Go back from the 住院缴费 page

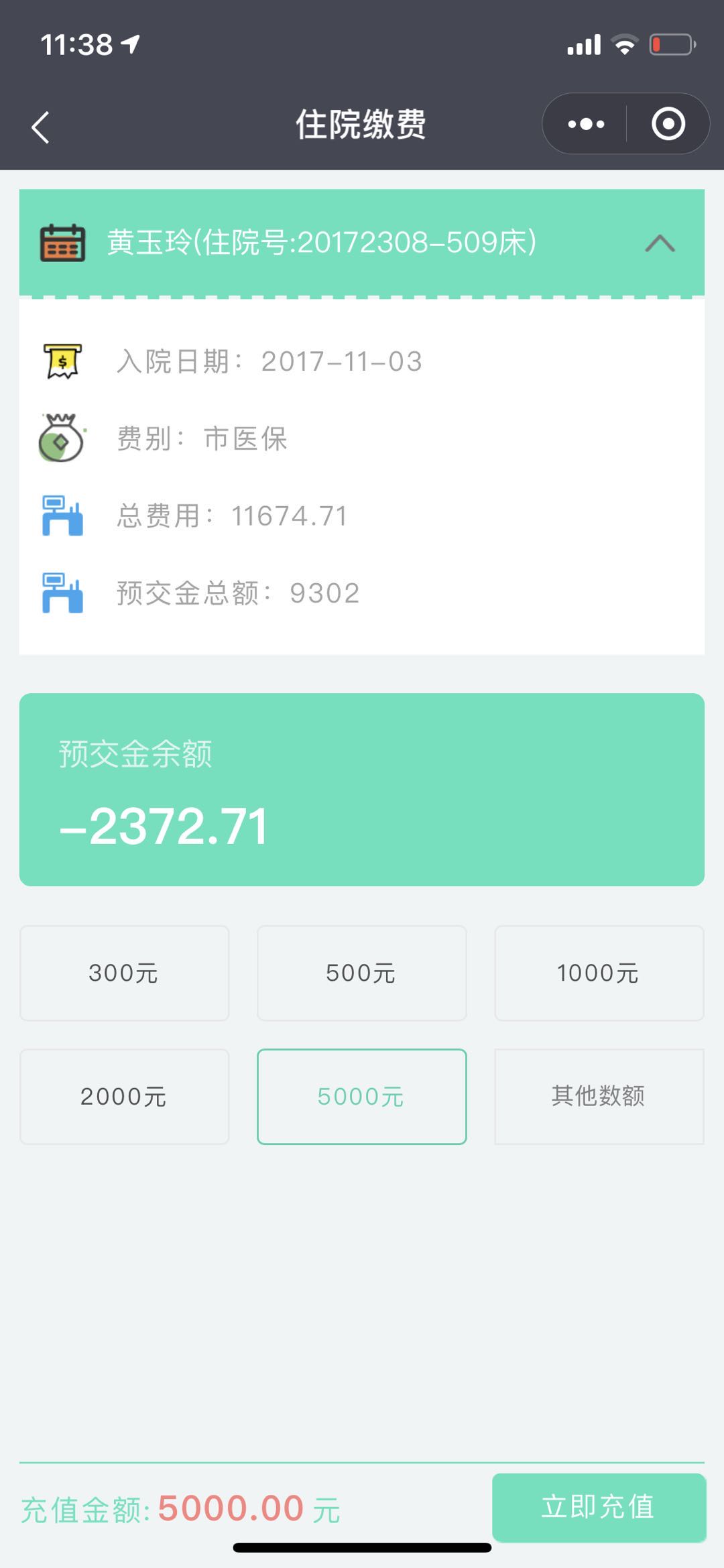41,127
